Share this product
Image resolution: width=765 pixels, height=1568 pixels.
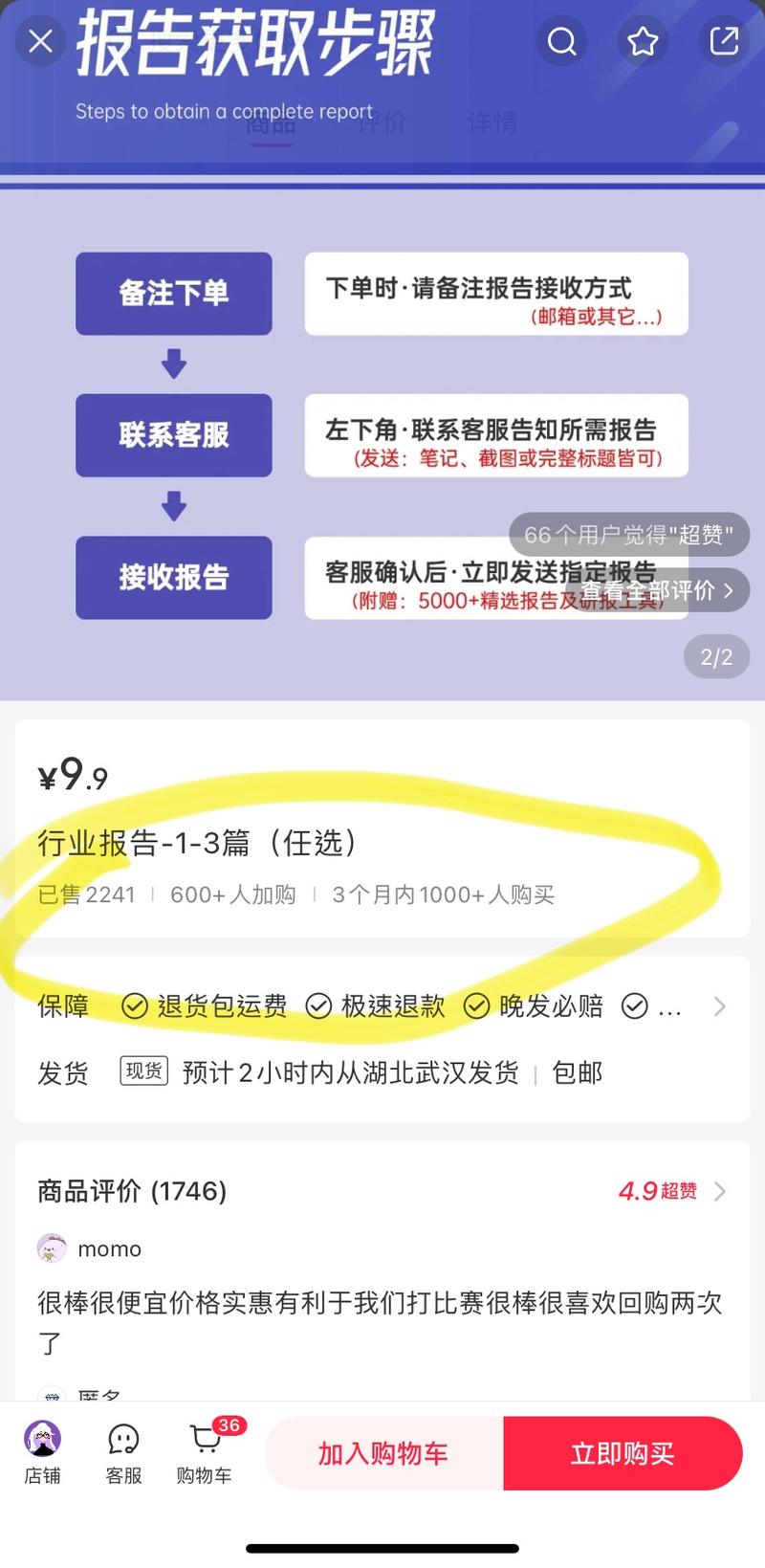point(724,41)
